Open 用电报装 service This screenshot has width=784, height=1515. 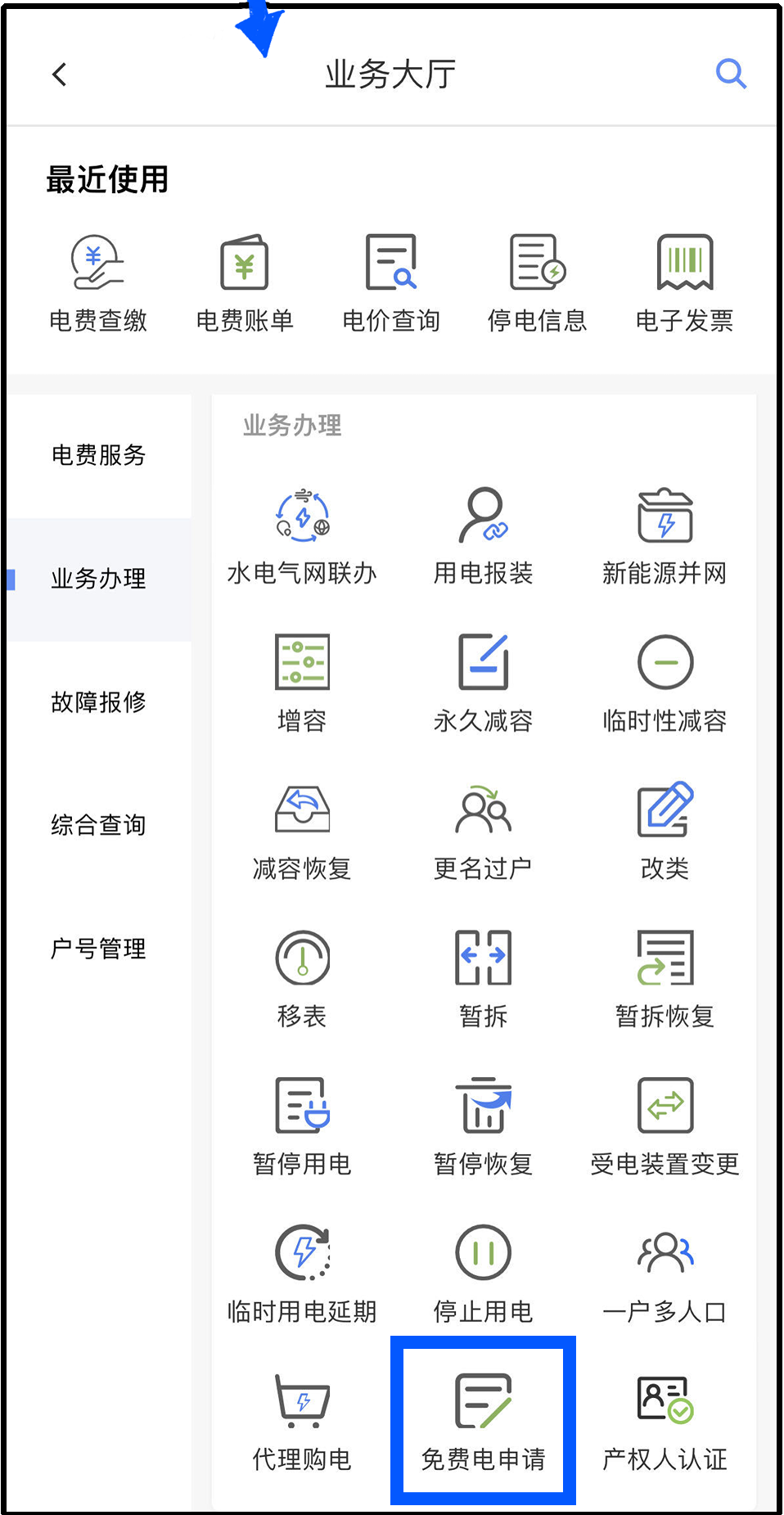[483, 536]
